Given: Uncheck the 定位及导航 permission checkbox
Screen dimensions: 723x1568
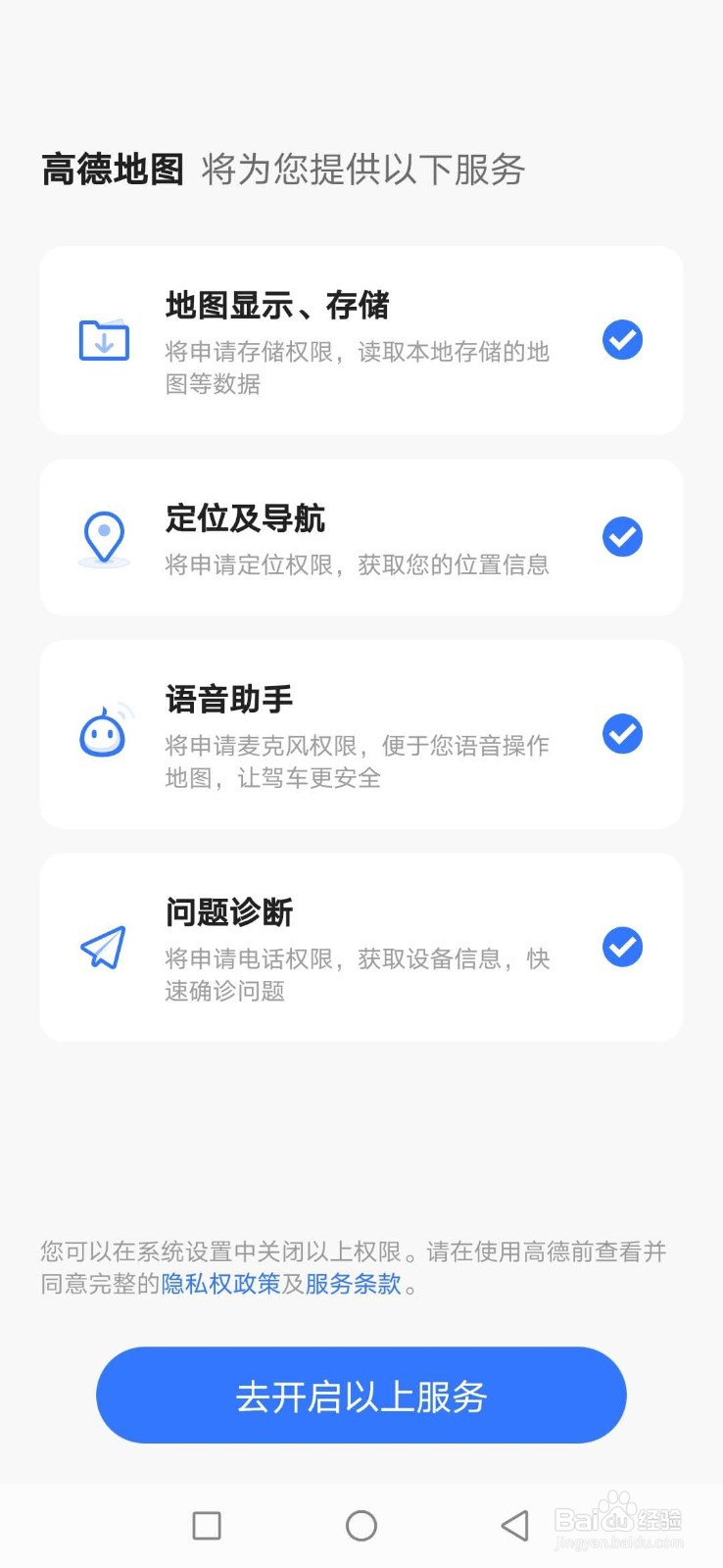Looking at the screenshot, I should tap(622, 537).
